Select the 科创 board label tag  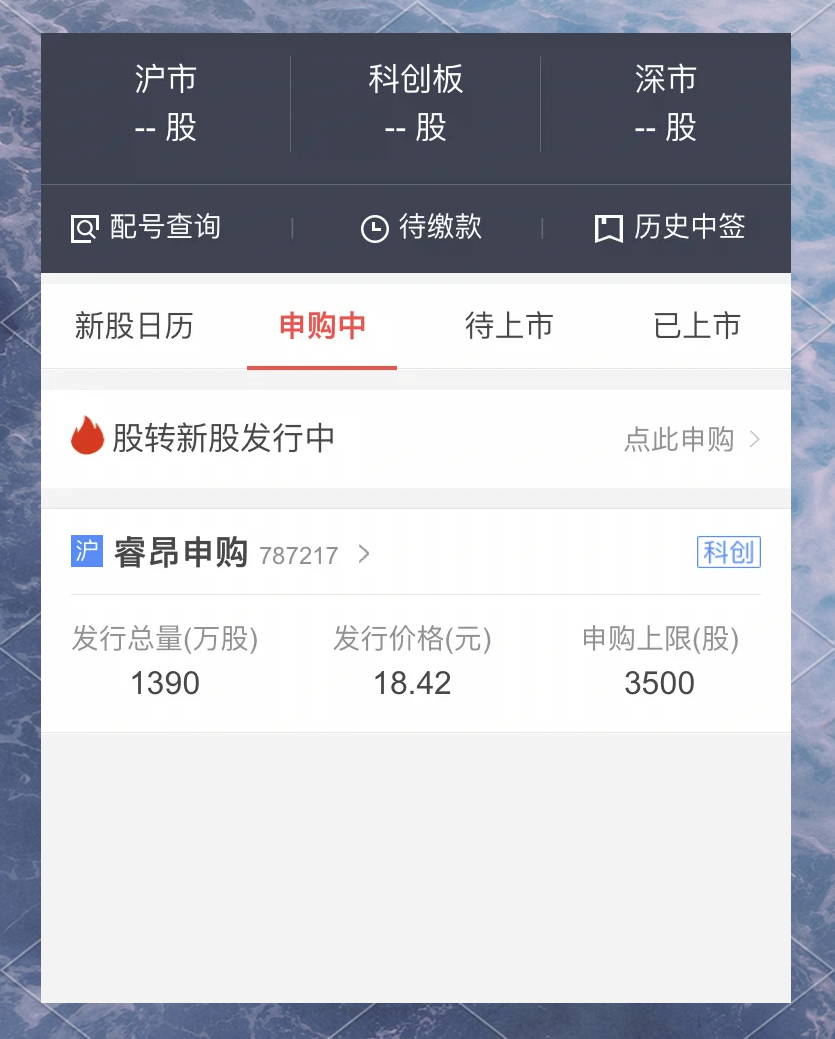tap(728, 551)
